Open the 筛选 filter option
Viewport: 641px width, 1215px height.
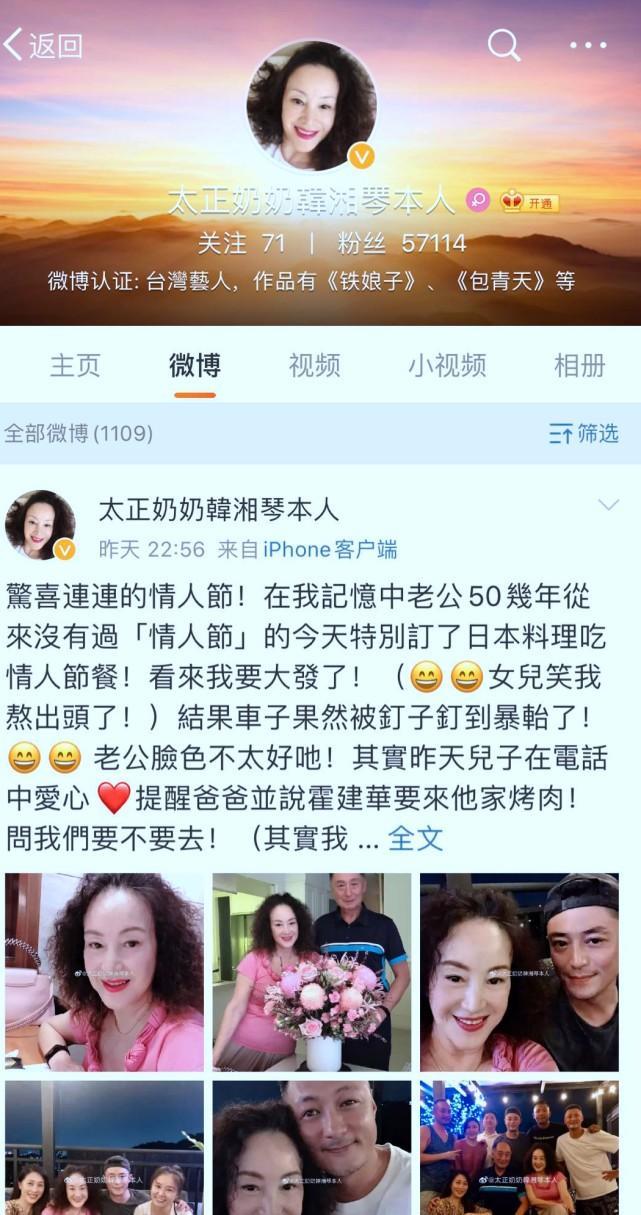click(x=584, y=433)
